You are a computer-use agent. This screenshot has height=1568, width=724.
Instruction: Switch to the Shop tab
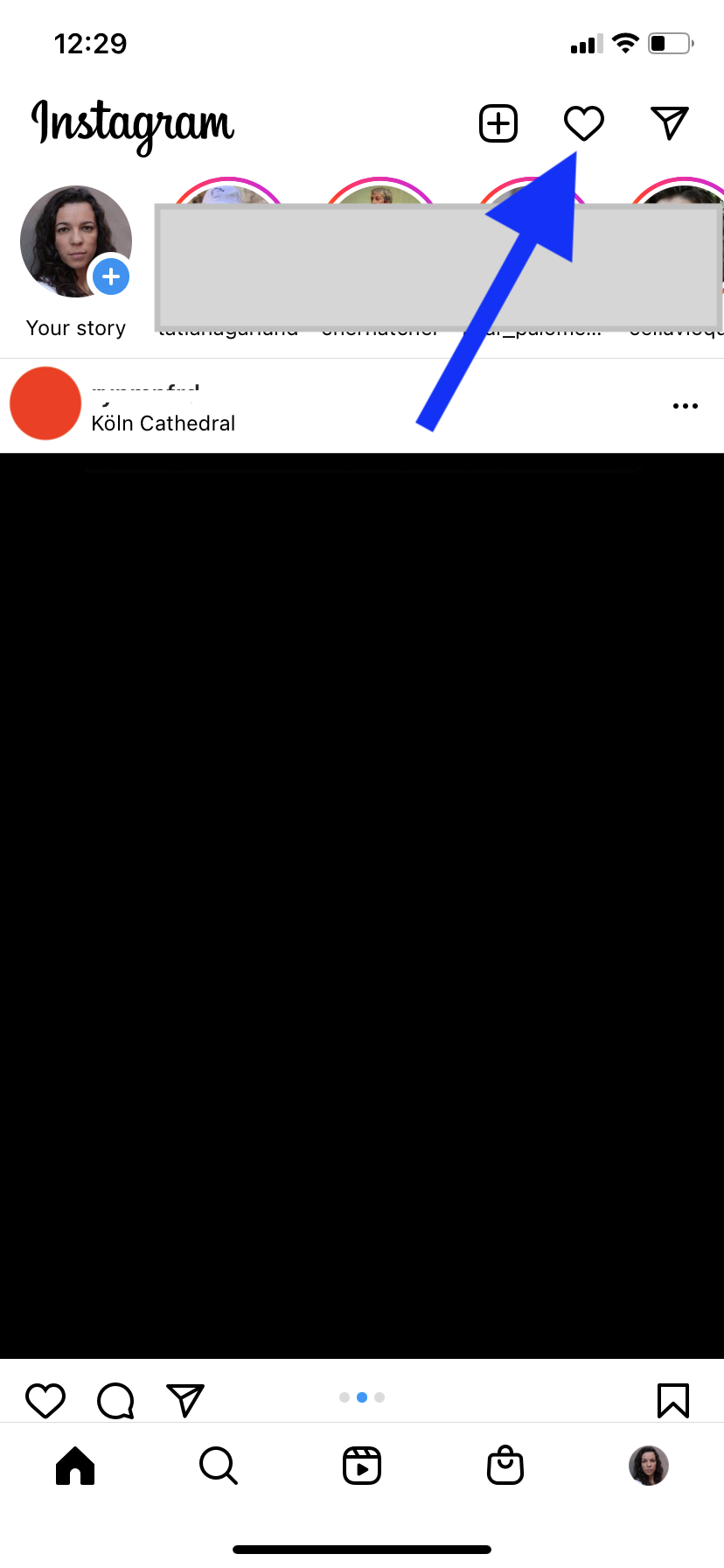(x=505, y=1466)
